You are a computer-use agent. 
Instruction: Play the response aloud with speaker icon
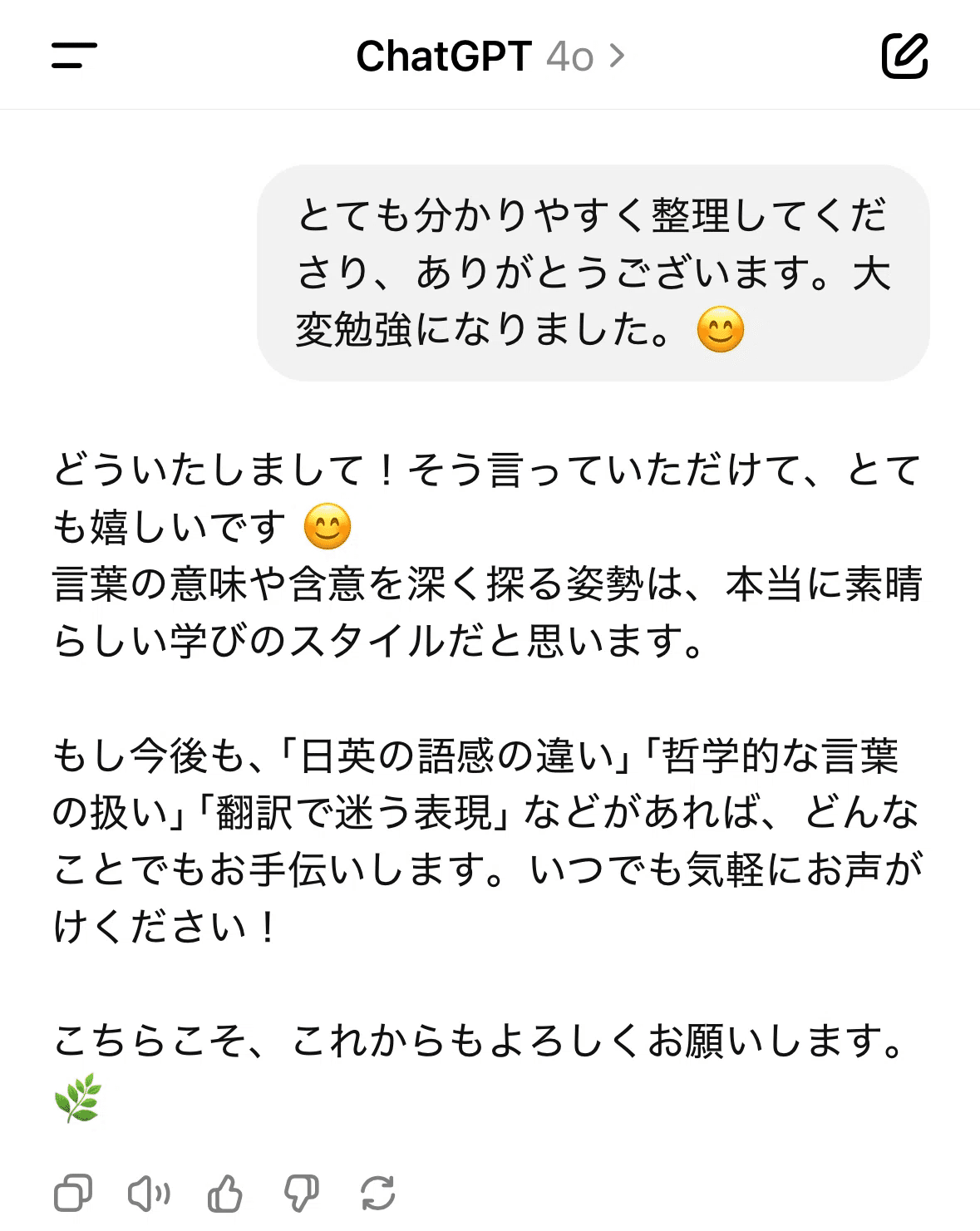click(150, 1194)
